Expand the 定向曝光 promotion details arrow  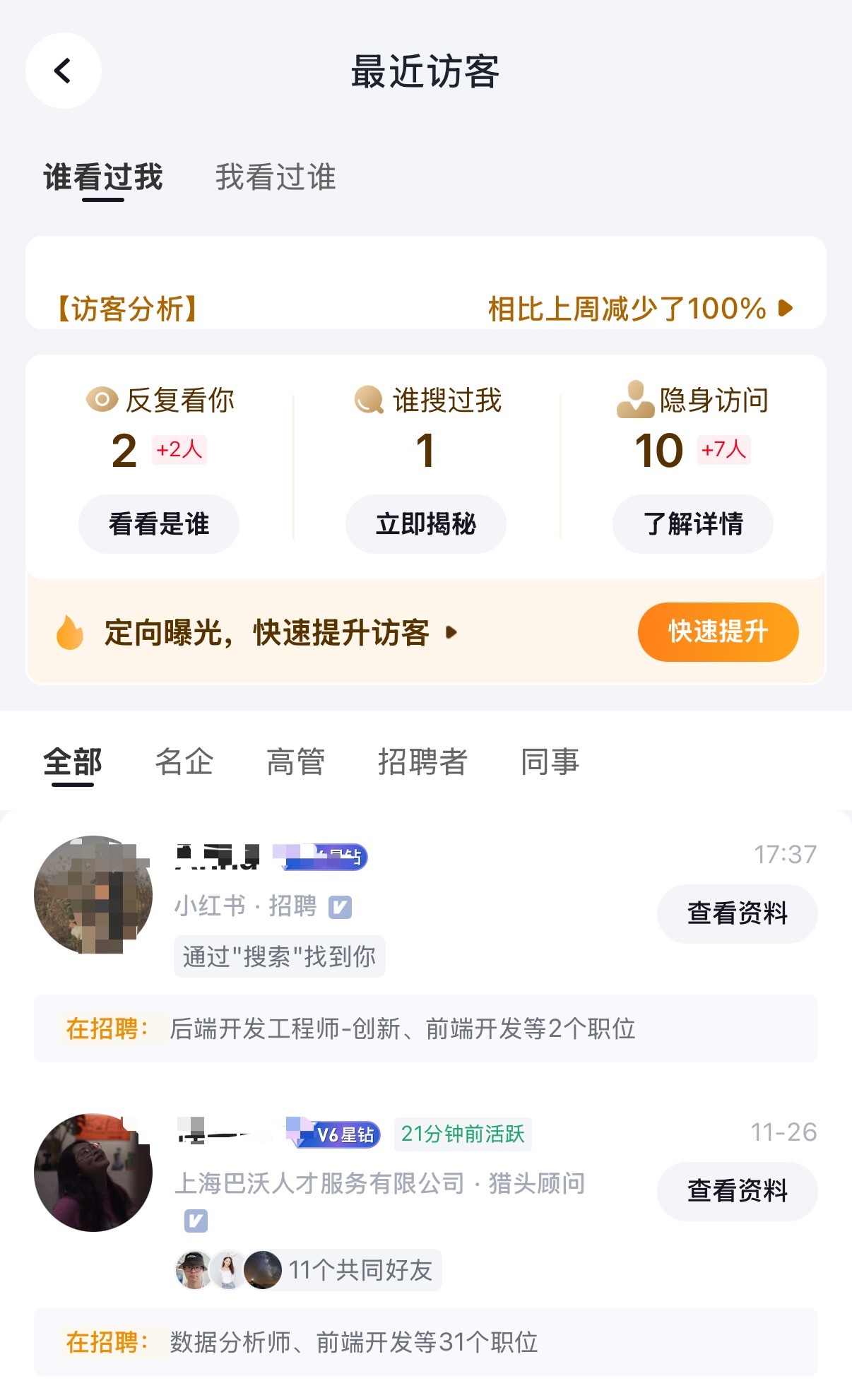pyautogui.click(x=451, y=634)
